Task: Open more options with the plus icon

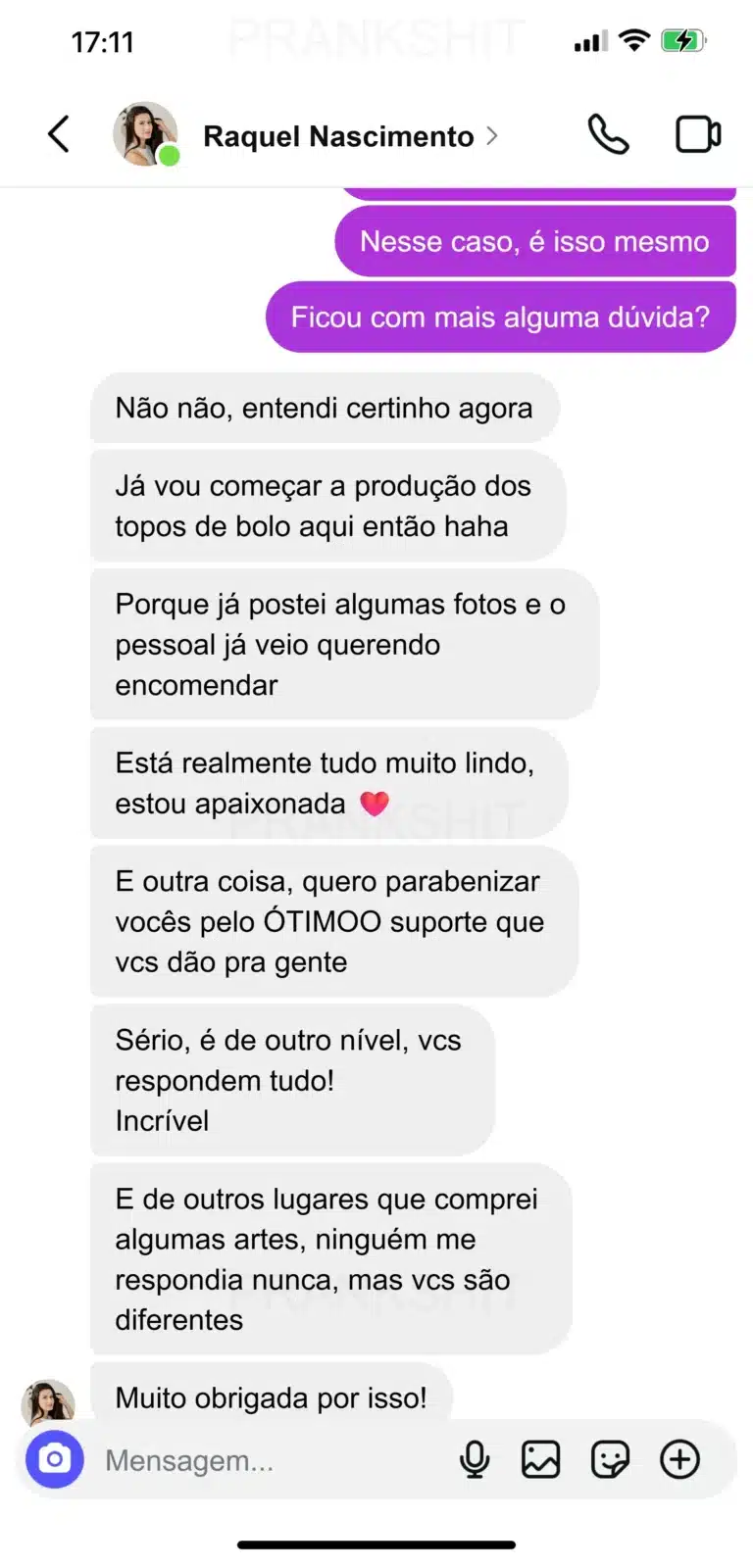Action: tap(679, 1459)
